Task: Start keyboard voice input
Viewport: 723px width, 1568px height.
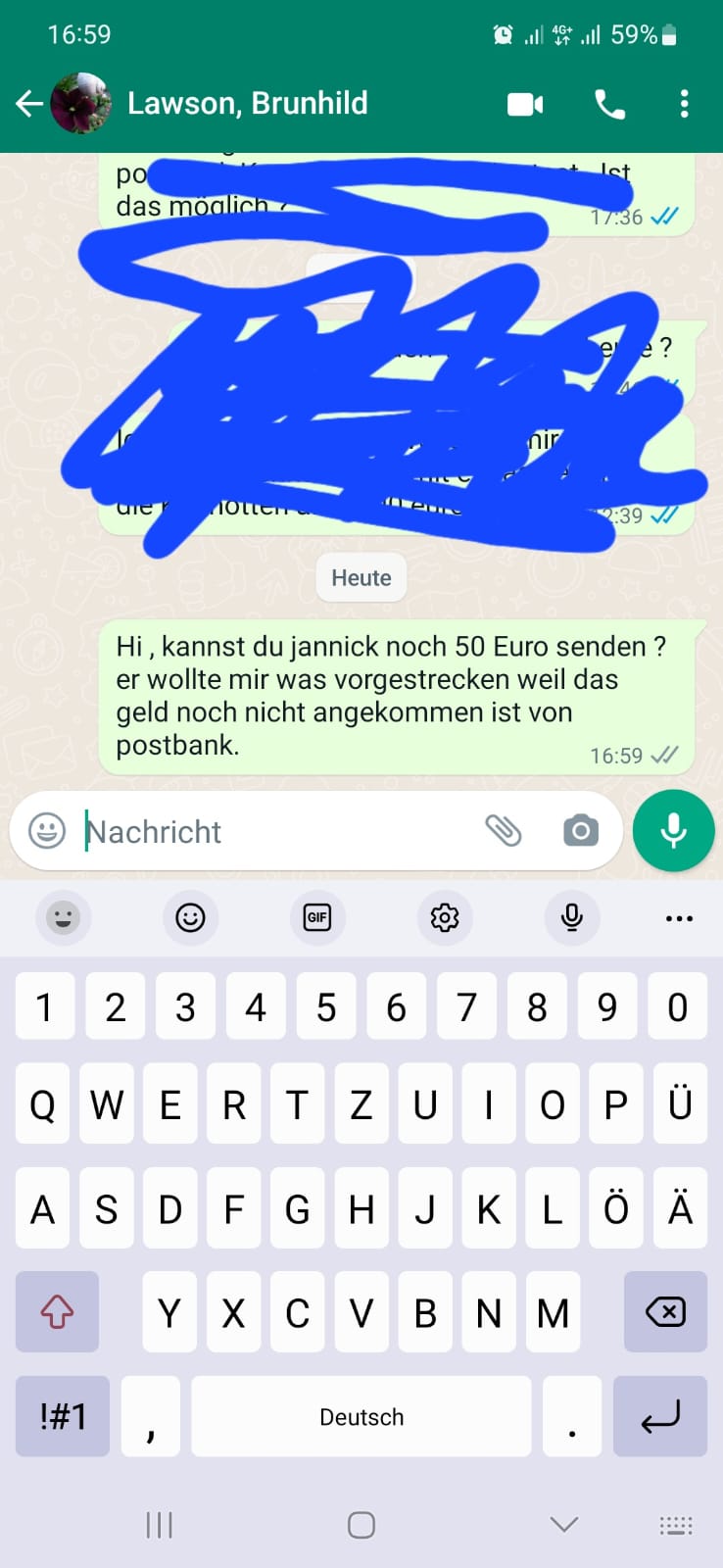Action: [571, 918]
